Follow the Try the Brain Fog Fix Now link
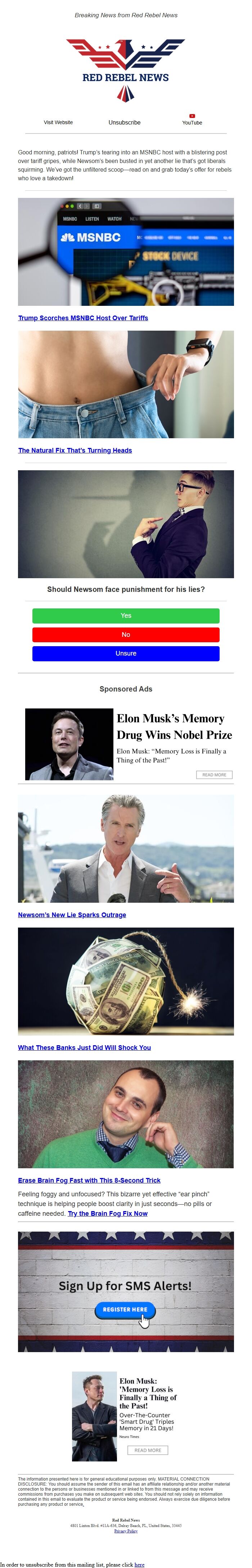Screen dimensions: 252x1568 click(x=107, y=1213)
